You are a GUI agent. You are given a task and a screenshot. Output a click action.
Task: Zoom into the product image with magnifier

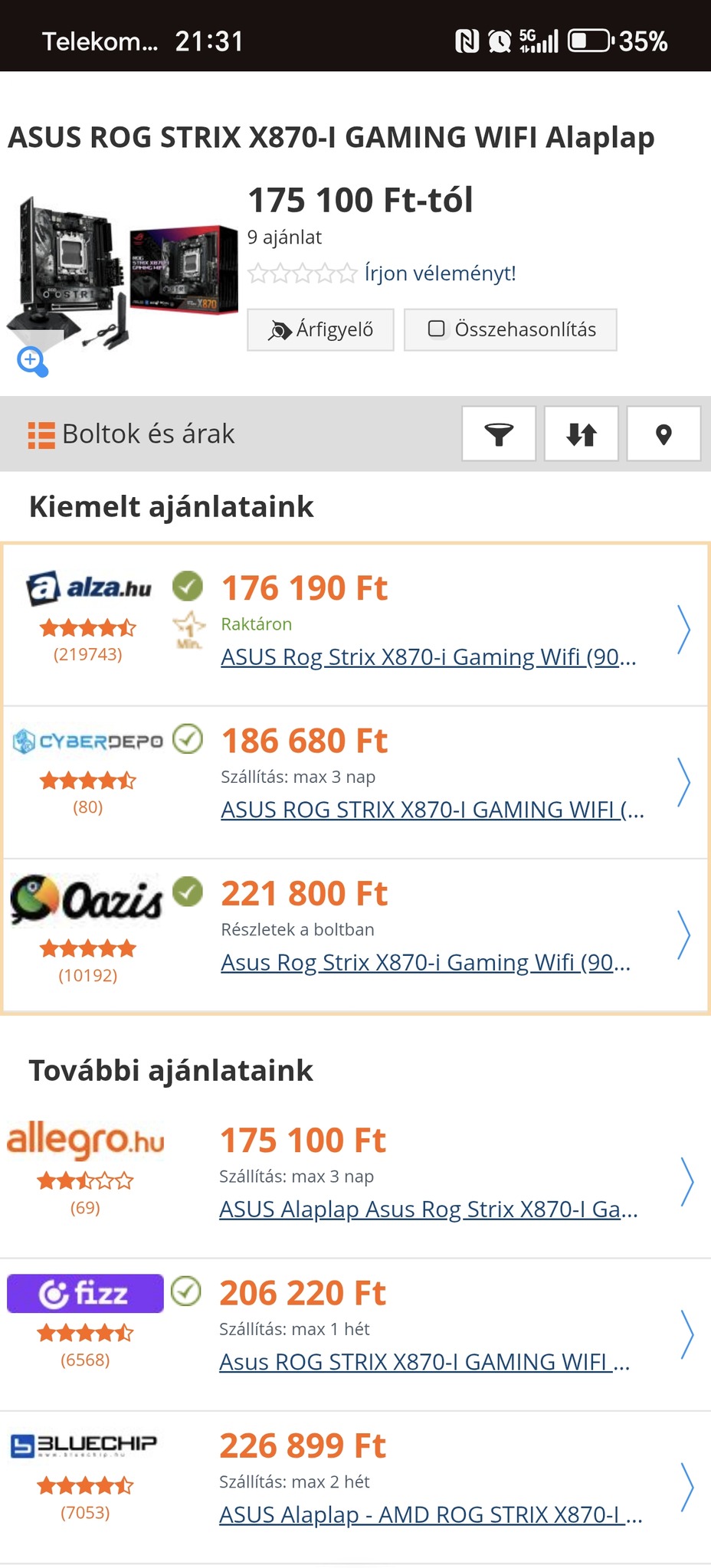tap(32, 361)
